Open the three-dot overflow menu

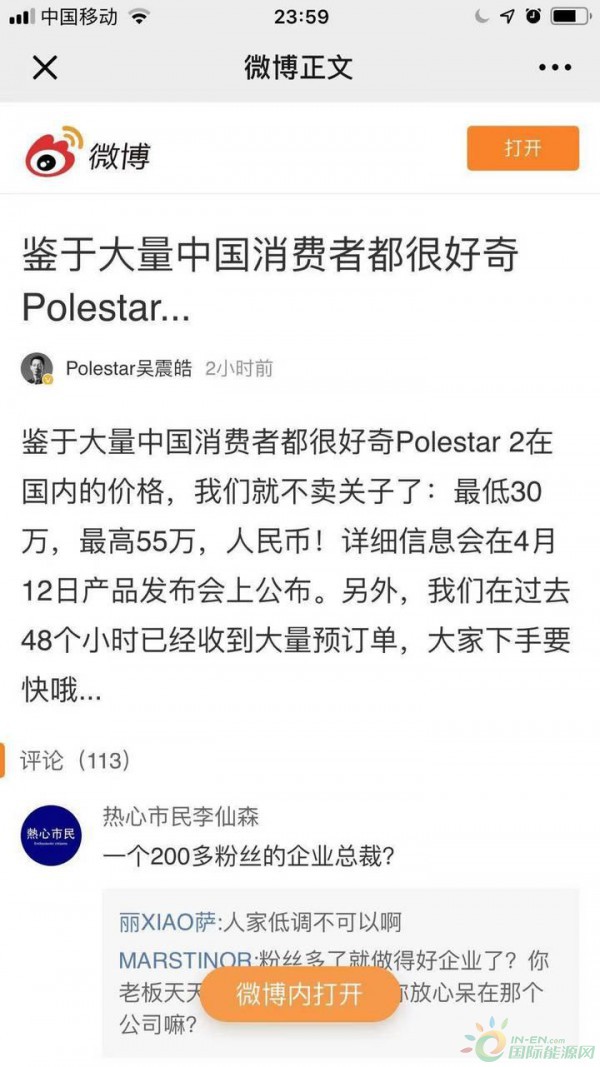(555, 68)
